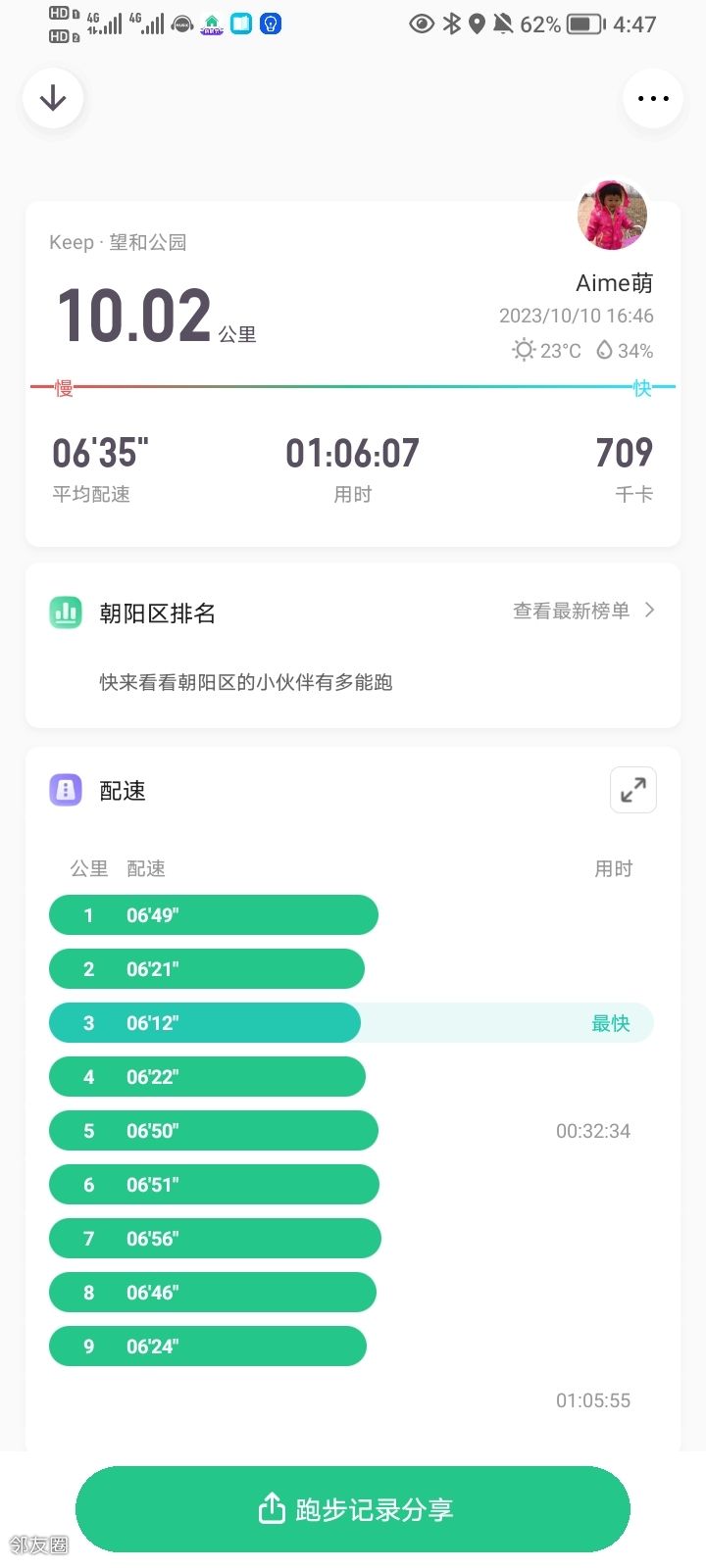Share the running record via 跑步记录分享

point(353,1509)
